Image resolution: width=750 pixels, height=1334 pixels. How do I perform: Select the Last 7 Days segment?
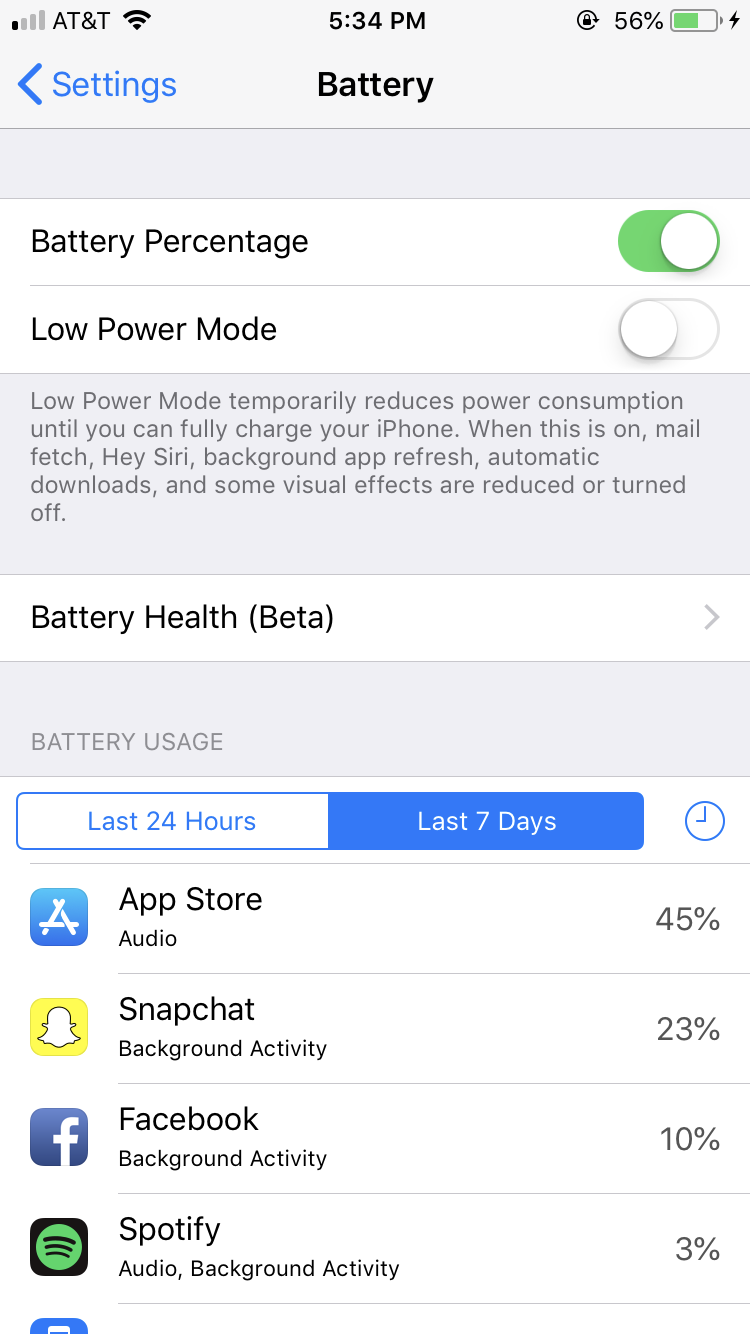coord(486,821)
